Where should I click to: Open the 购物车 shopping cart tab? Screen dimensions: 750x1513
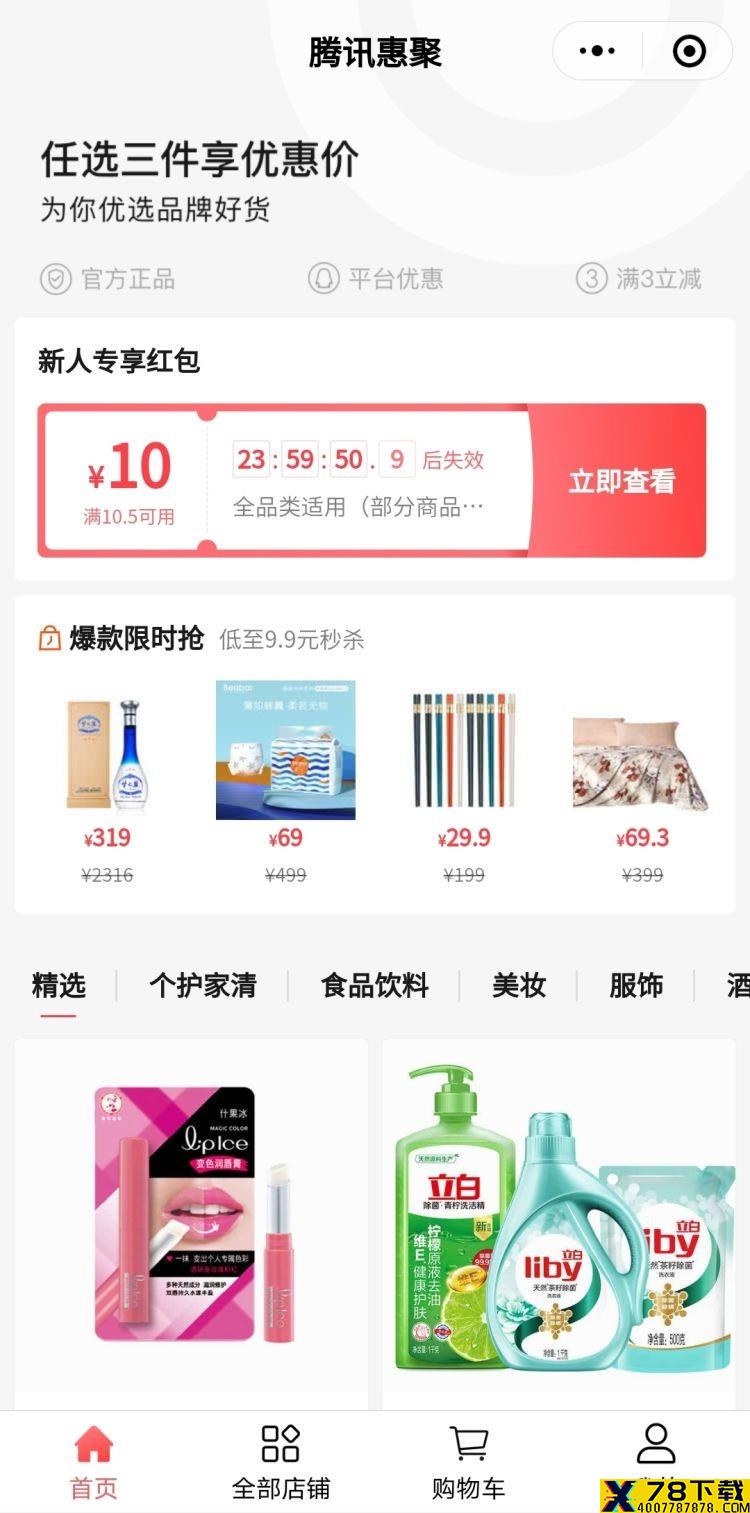point(469,1462)
